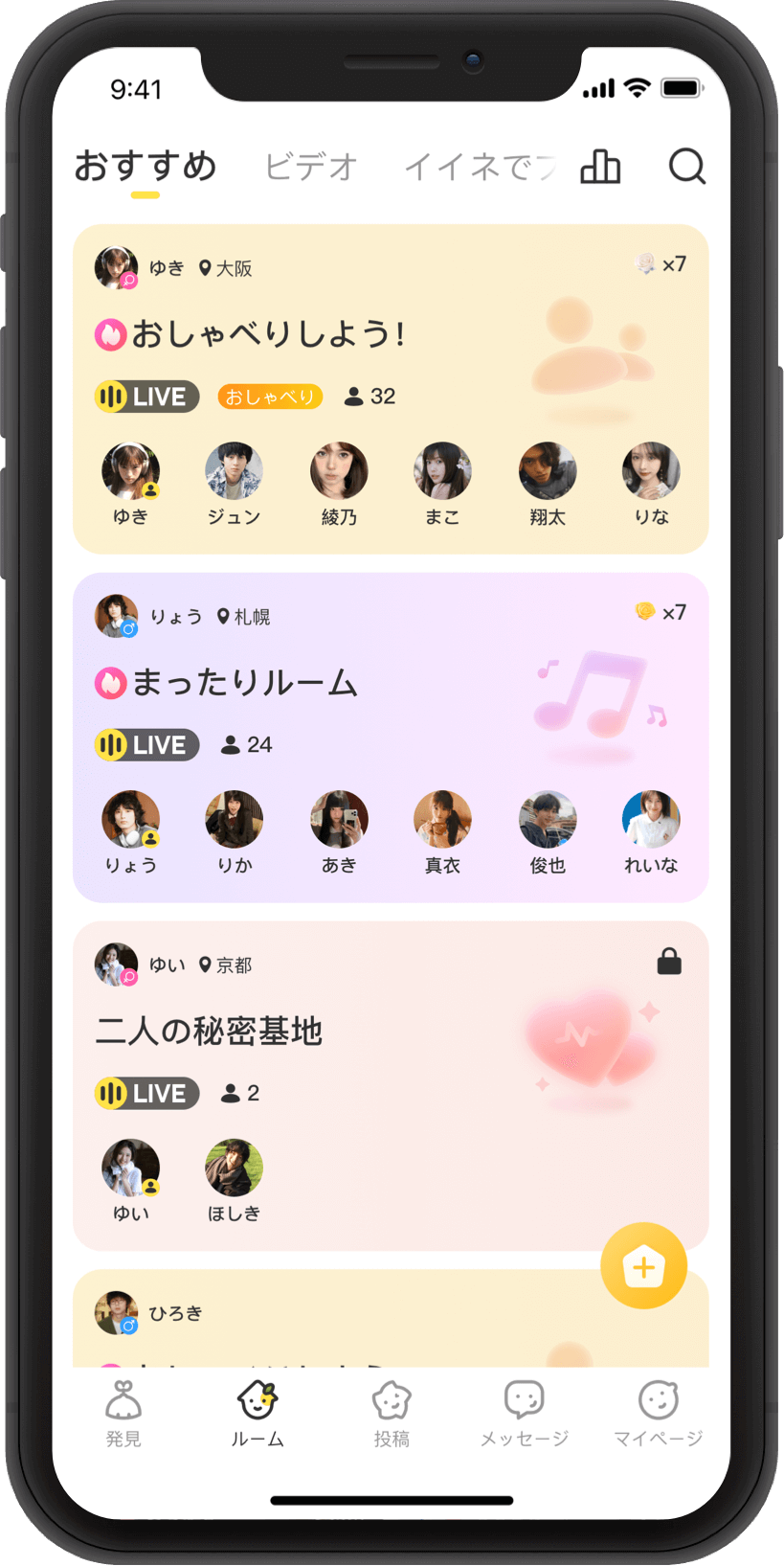Open the search icon

point(686,167)
